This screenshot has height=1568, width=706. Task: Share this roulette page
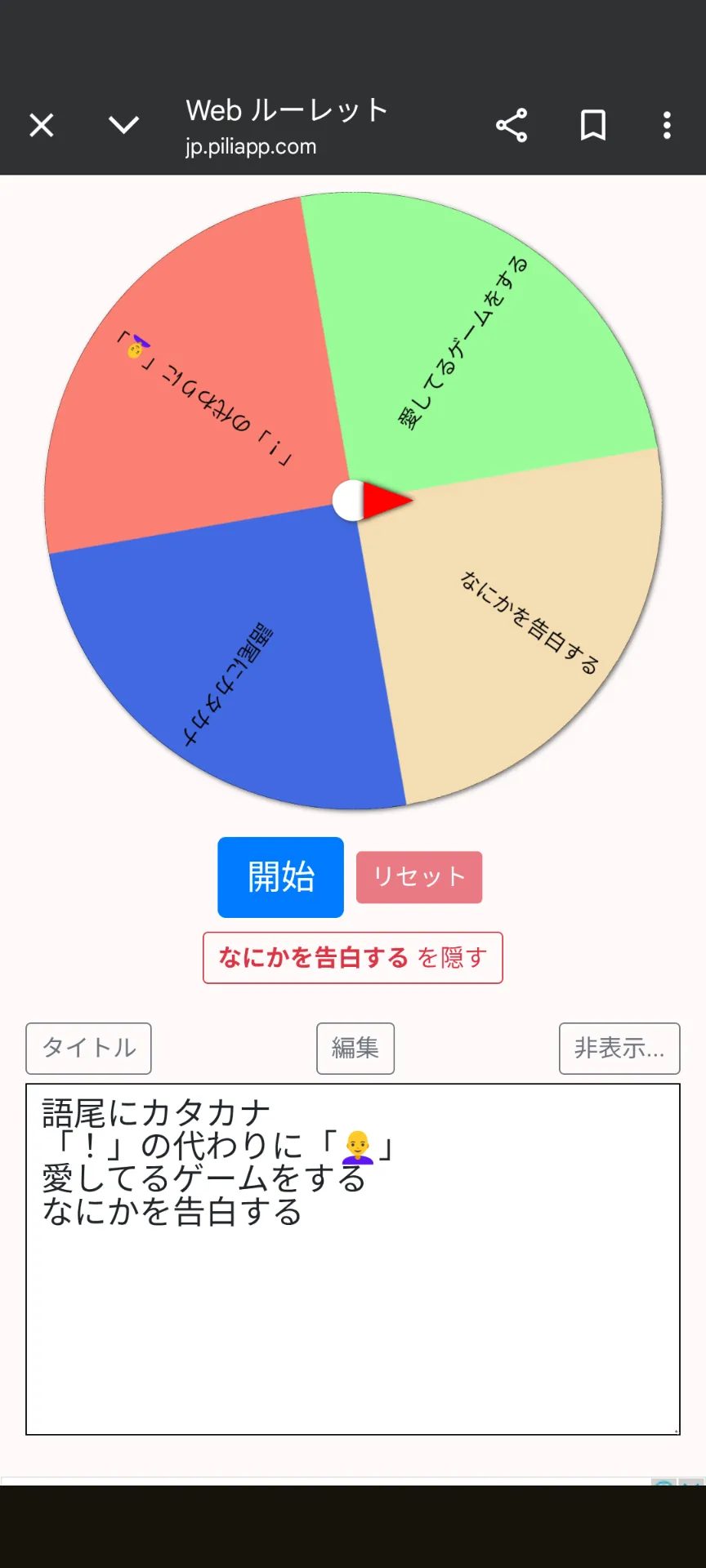click(512, 125)
